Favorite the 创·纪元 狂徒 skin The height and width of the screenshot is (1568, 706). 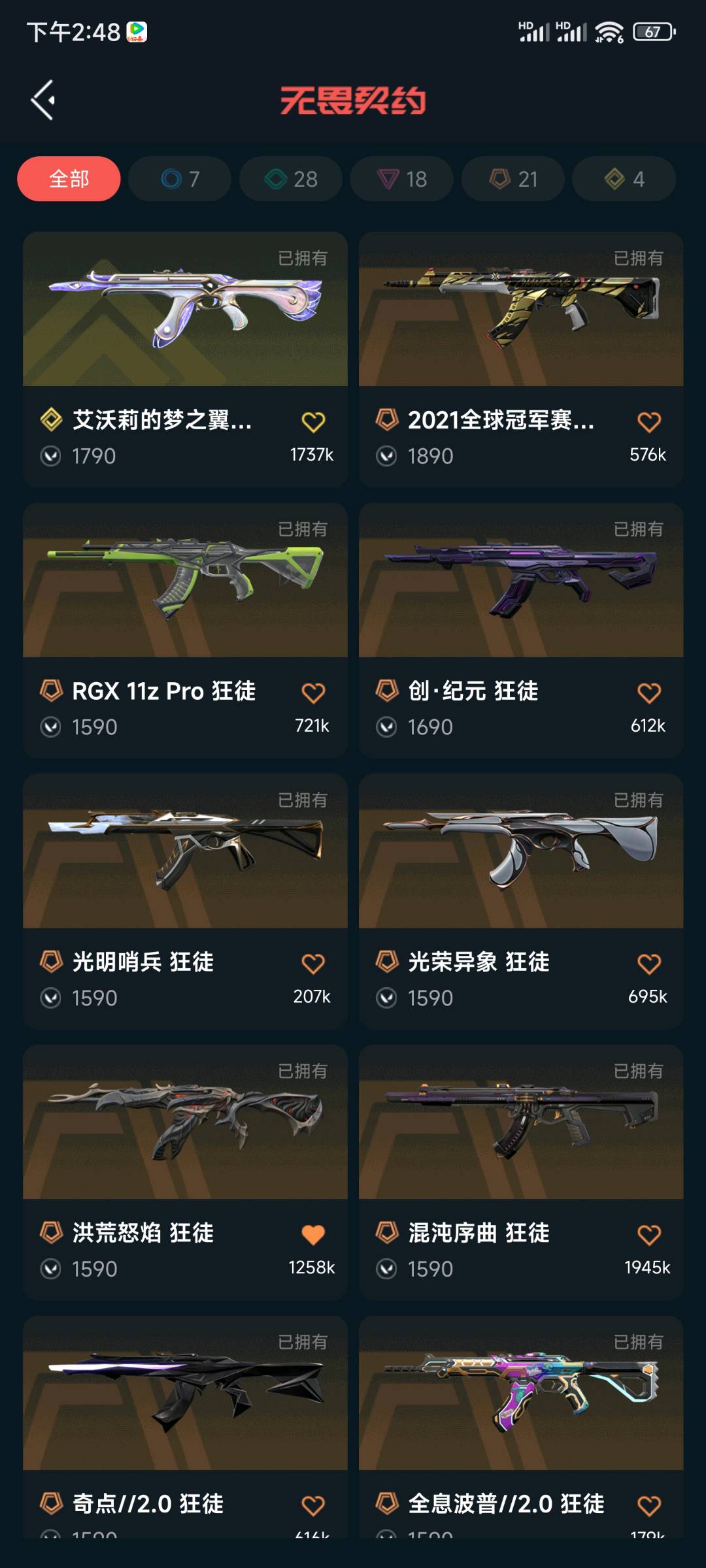pos(648,693)
